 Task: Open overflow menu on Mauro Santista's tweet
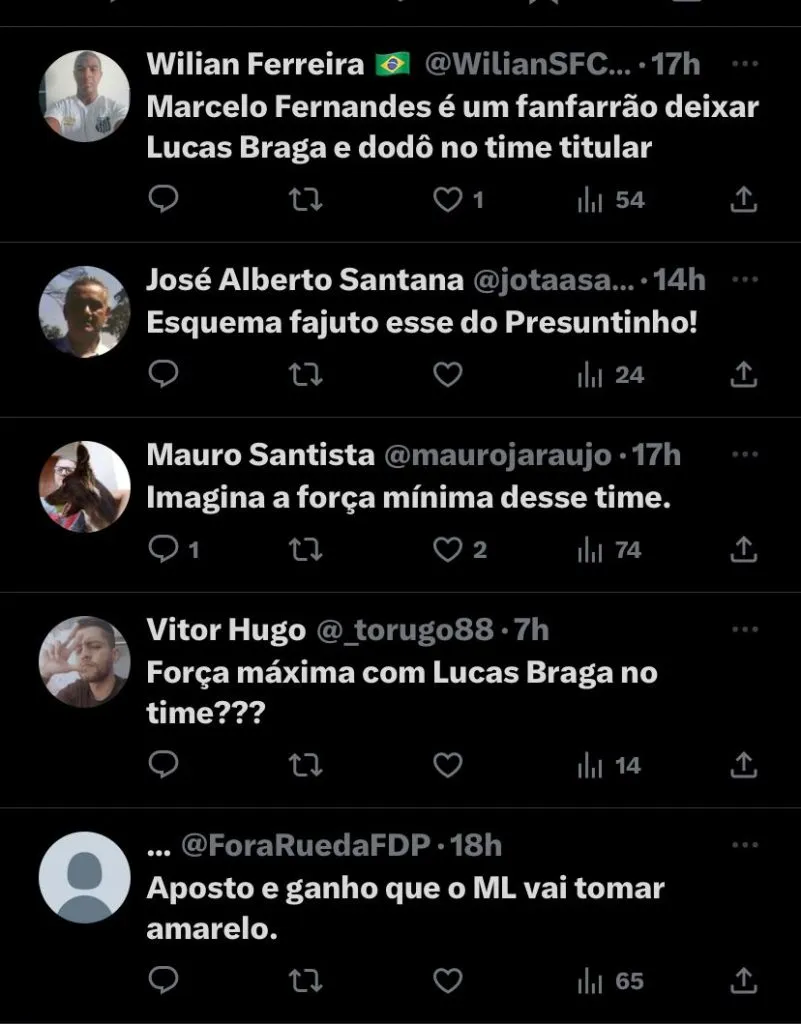pos(744,455)
